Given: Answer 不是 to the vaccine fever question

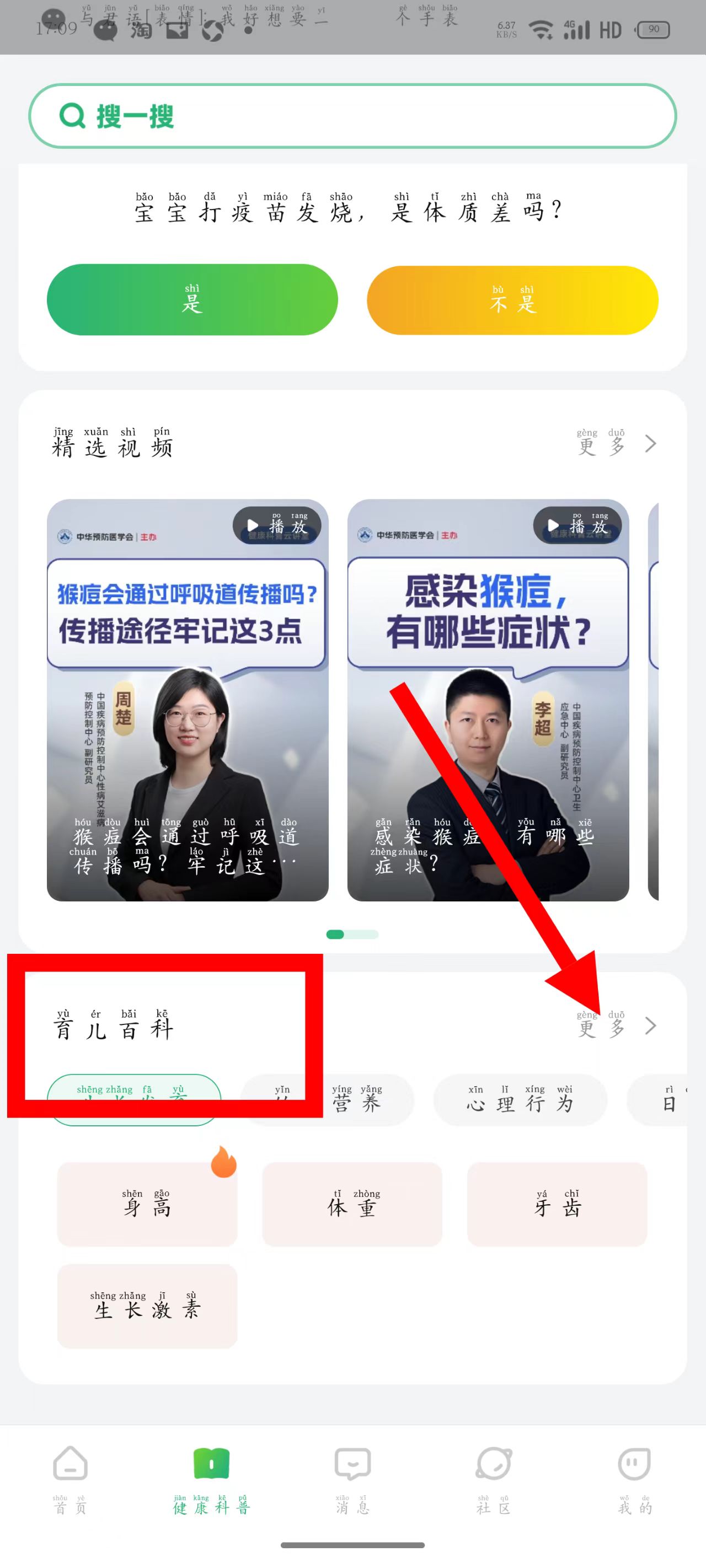Looking at the screenshot, I should click(512, 300).
